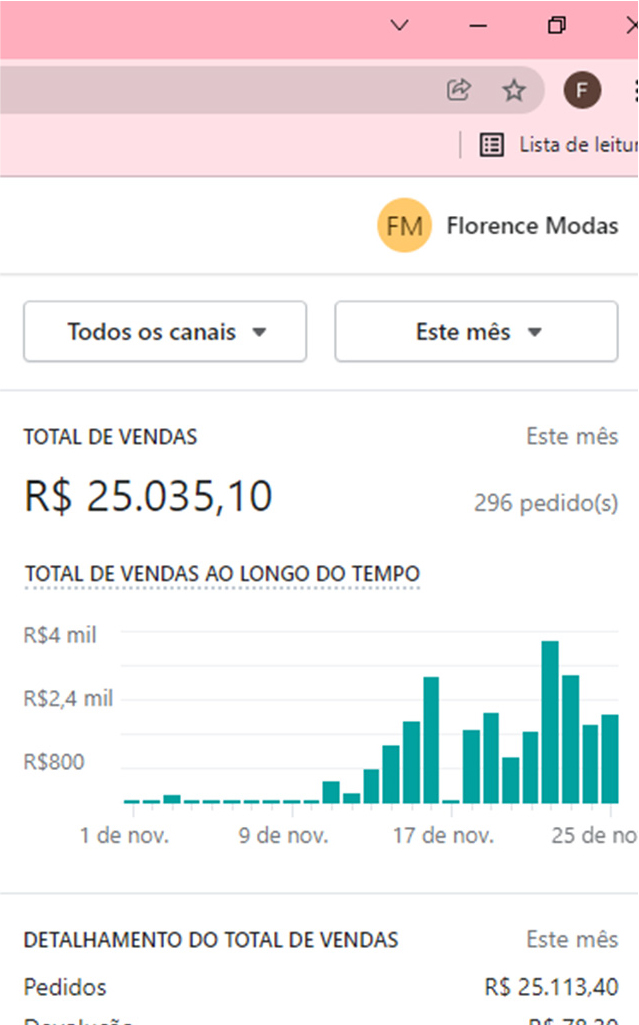Open the tab search chevron
This screenshot has height=1025, width=639.
[x=399, y=25]
